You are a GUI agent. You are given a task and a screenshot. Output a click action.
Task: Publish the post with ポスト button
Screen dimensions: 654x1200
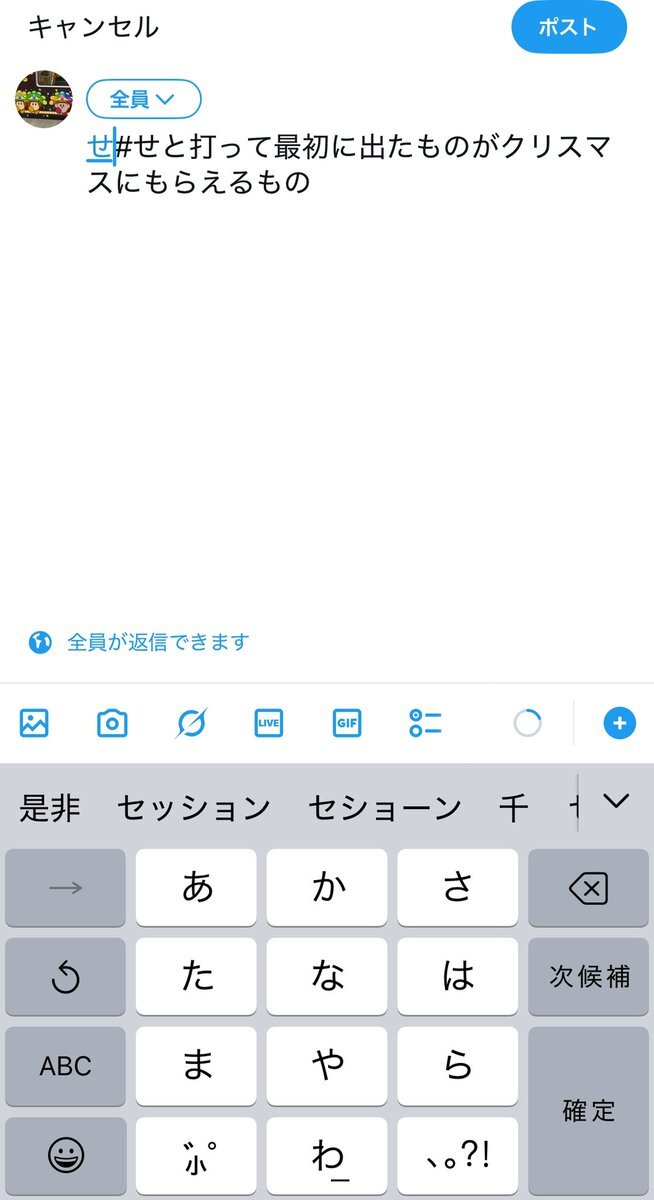pyautogui.click(x=568, y=28)
